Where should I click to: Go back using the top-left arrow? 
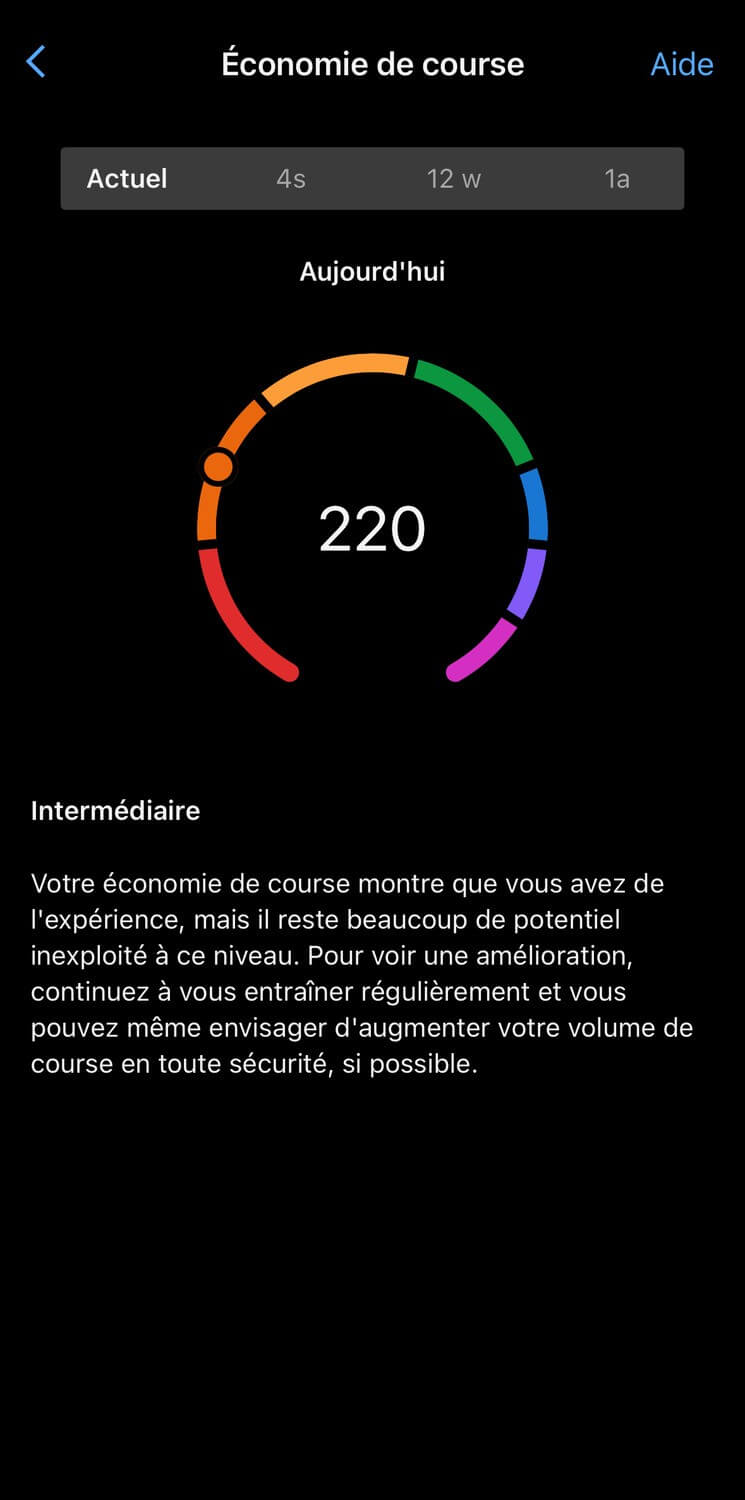36,63
